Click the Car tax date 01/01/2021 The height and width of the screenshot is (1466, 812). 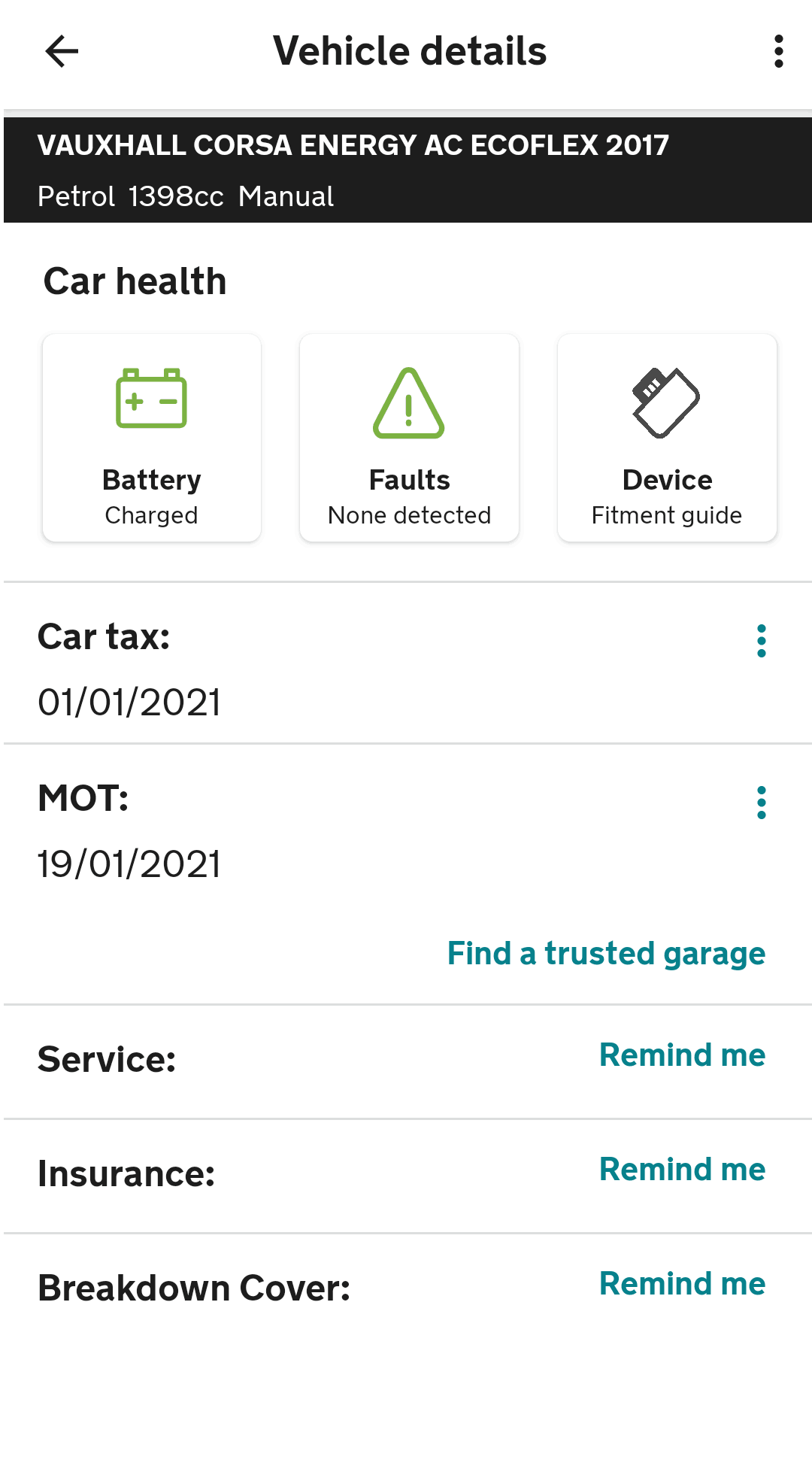click(x=129, y=703)
